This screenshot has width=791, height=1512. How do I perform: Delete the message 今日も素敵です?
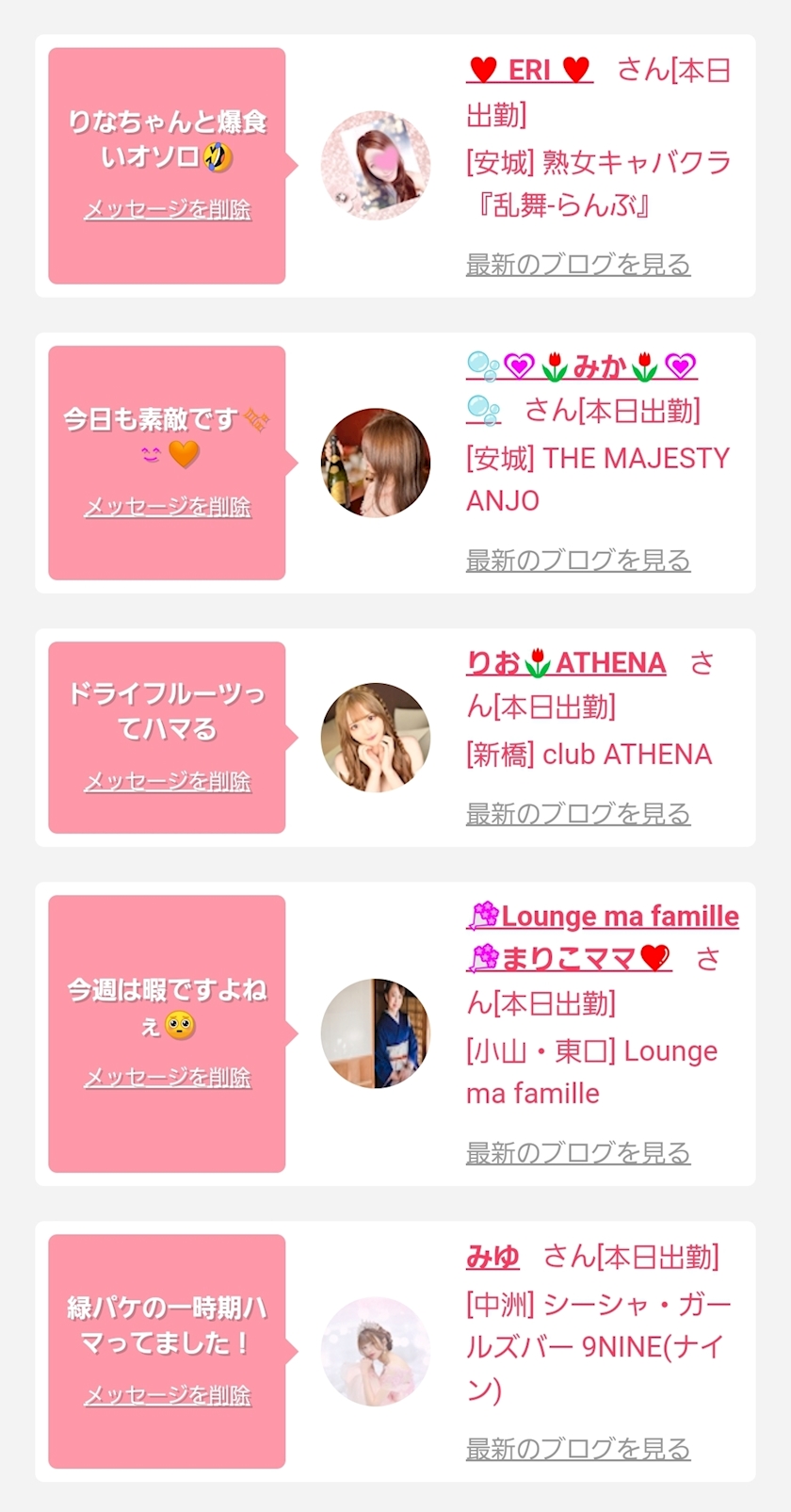[x=168, y=507]
